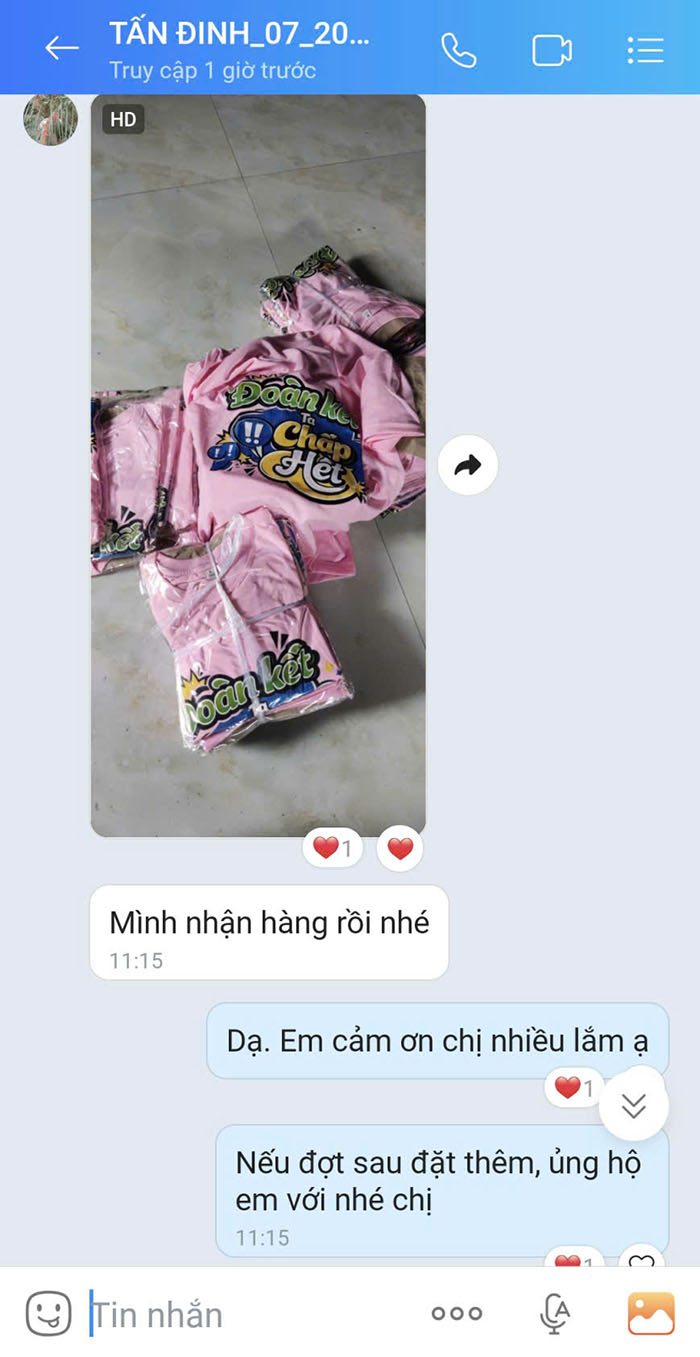Image resolution: width=700 pixels, height=1357 pixels.
Task: Start a video call from the header
Action: [x=551, y=50]
